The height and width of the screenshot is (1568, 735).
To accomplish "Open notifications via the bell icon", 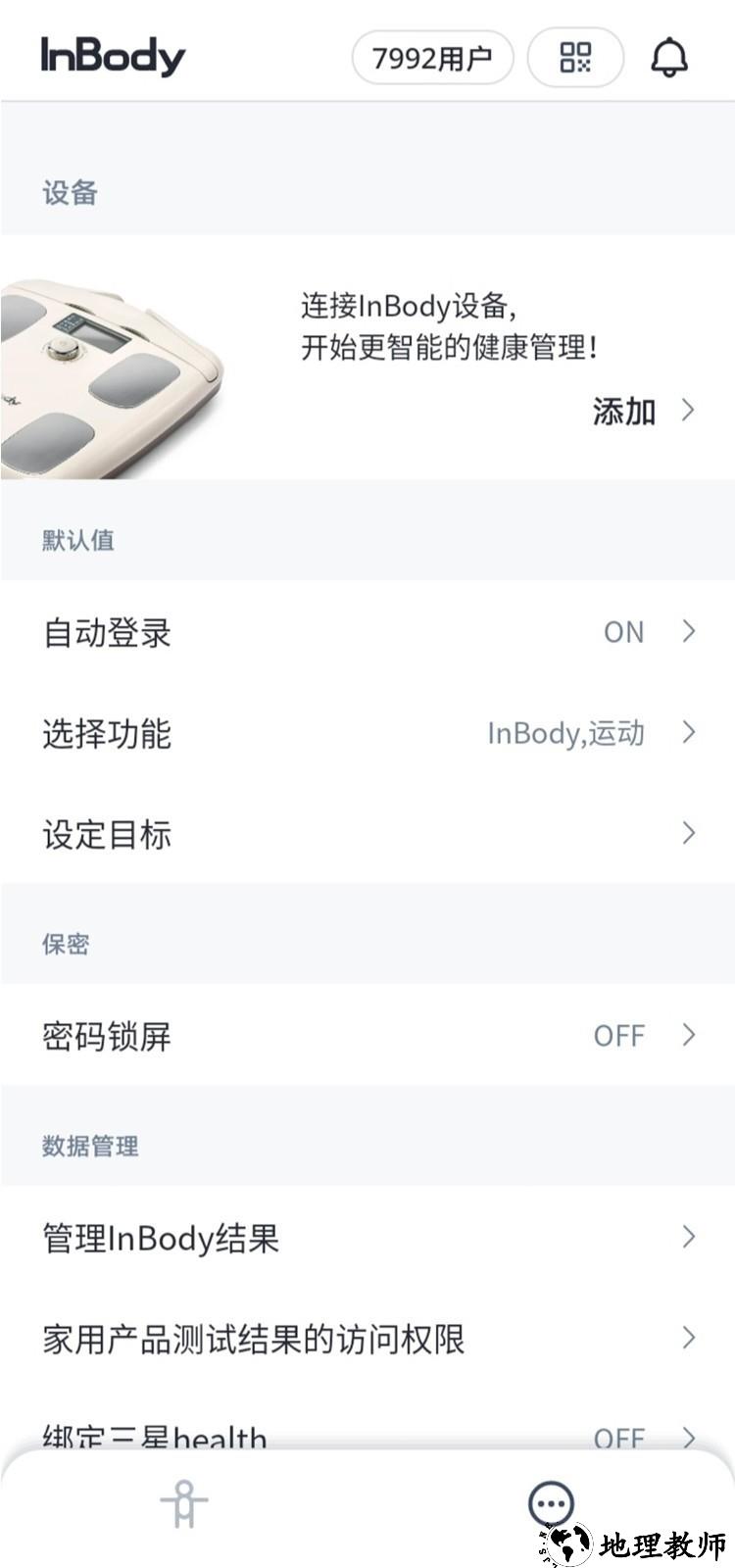I will point(669,59).
